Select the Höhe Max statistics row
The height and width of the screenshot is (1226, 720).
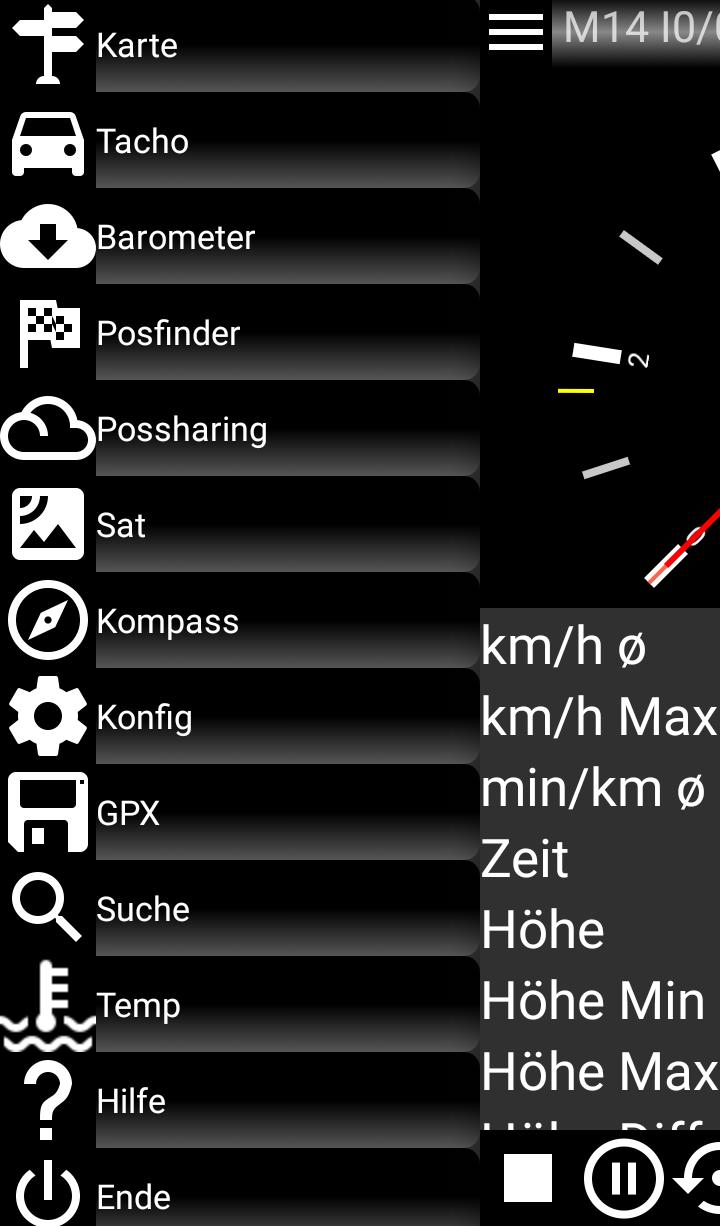click(x=597, y=1071)
